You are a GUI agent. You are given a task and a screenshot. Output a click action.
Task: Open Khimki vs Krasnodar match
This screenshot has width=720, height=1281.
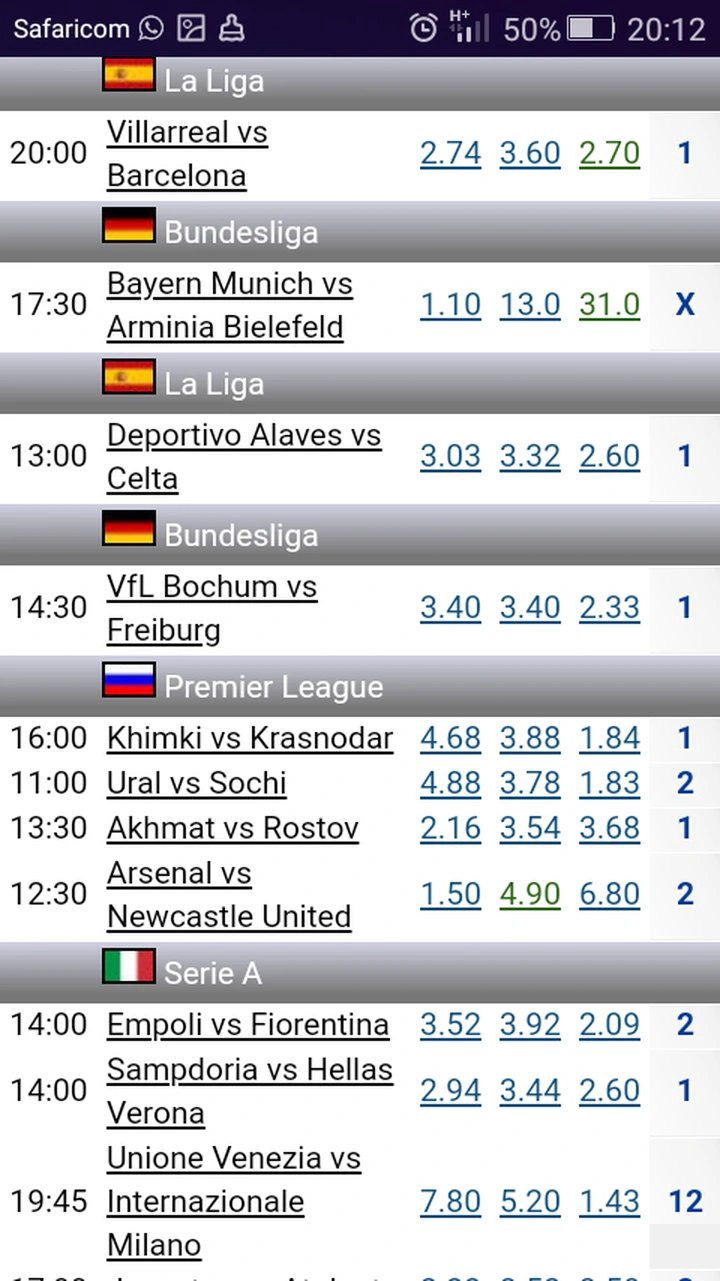pyautogui.click(x=250, y=738)
